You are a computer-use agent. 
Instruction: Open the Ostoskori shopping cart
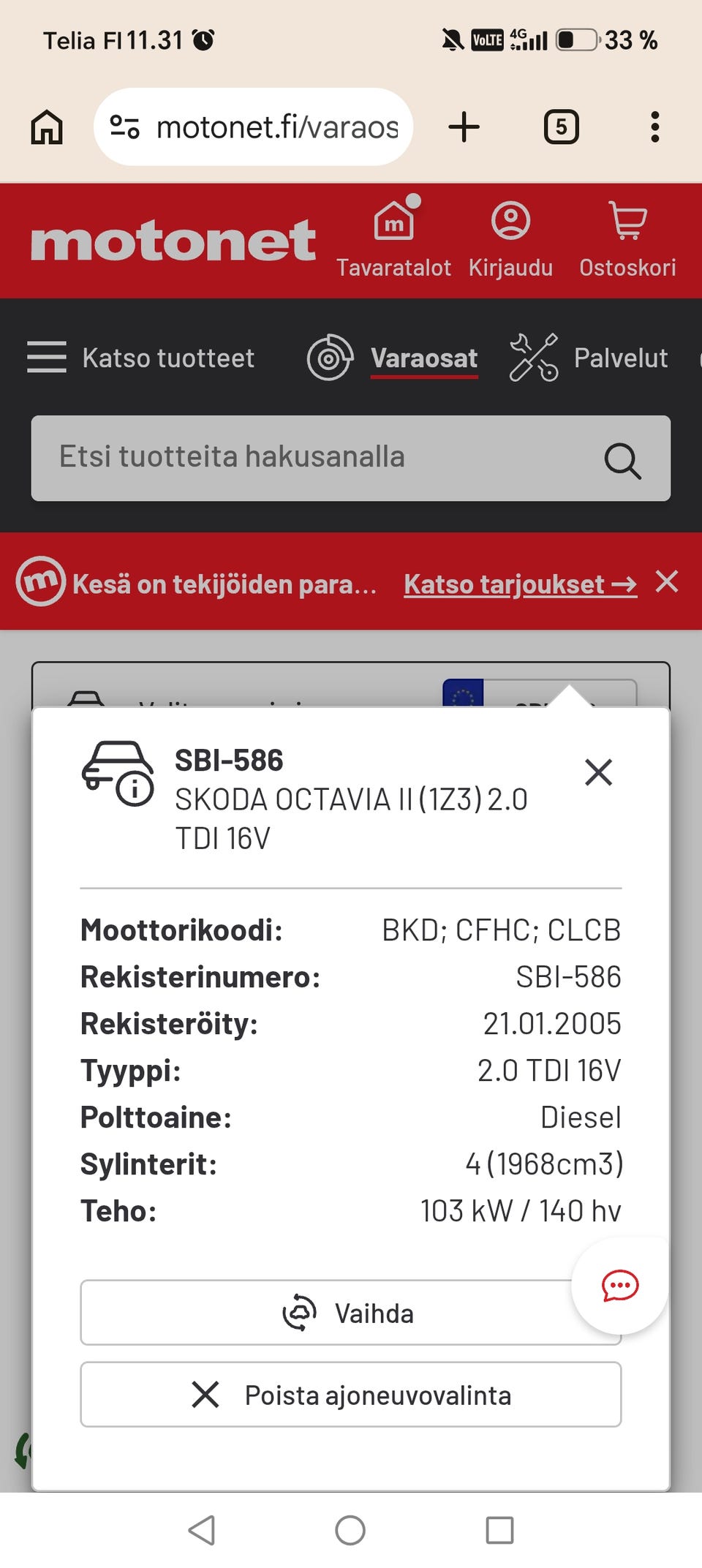pyautogui.click(x=627, y=240)
